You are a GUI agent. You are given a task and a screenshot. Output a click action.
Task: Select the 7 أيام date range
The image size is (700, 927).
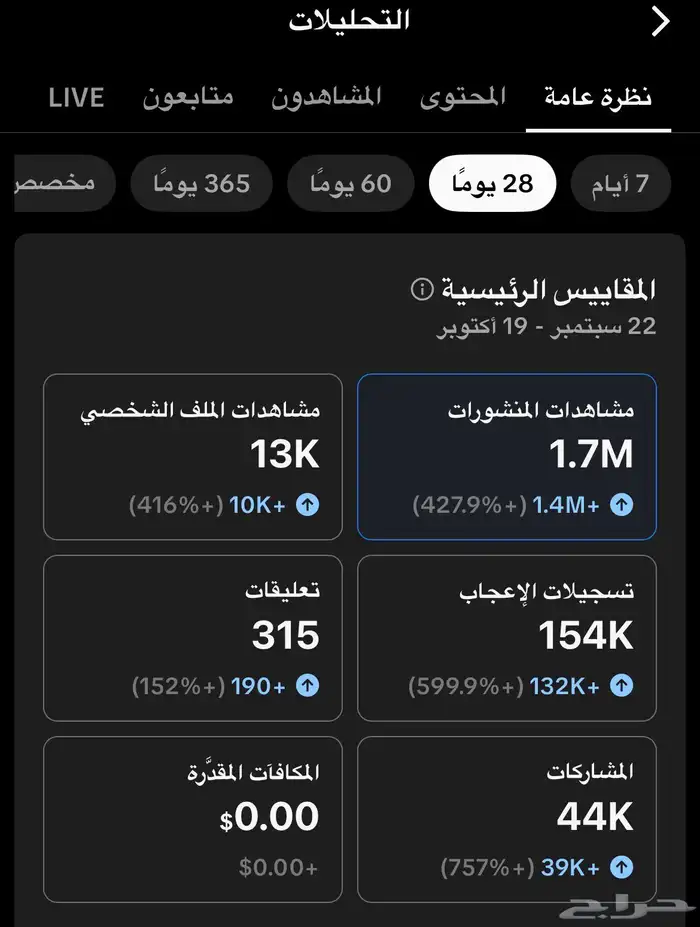pyautogui.click(x=623, y=184)
